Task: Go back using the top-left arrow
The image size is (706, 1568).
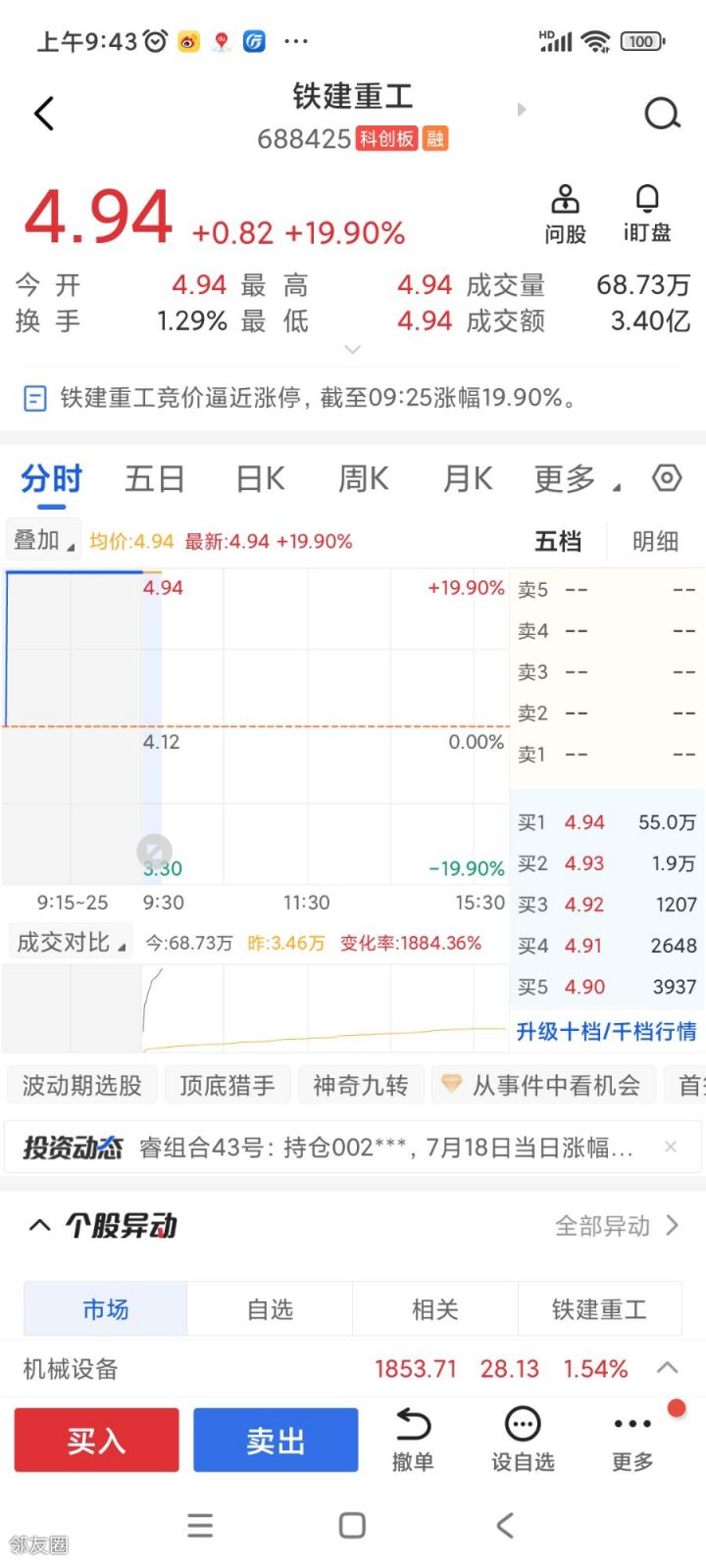Action: [x=44, y=114]
